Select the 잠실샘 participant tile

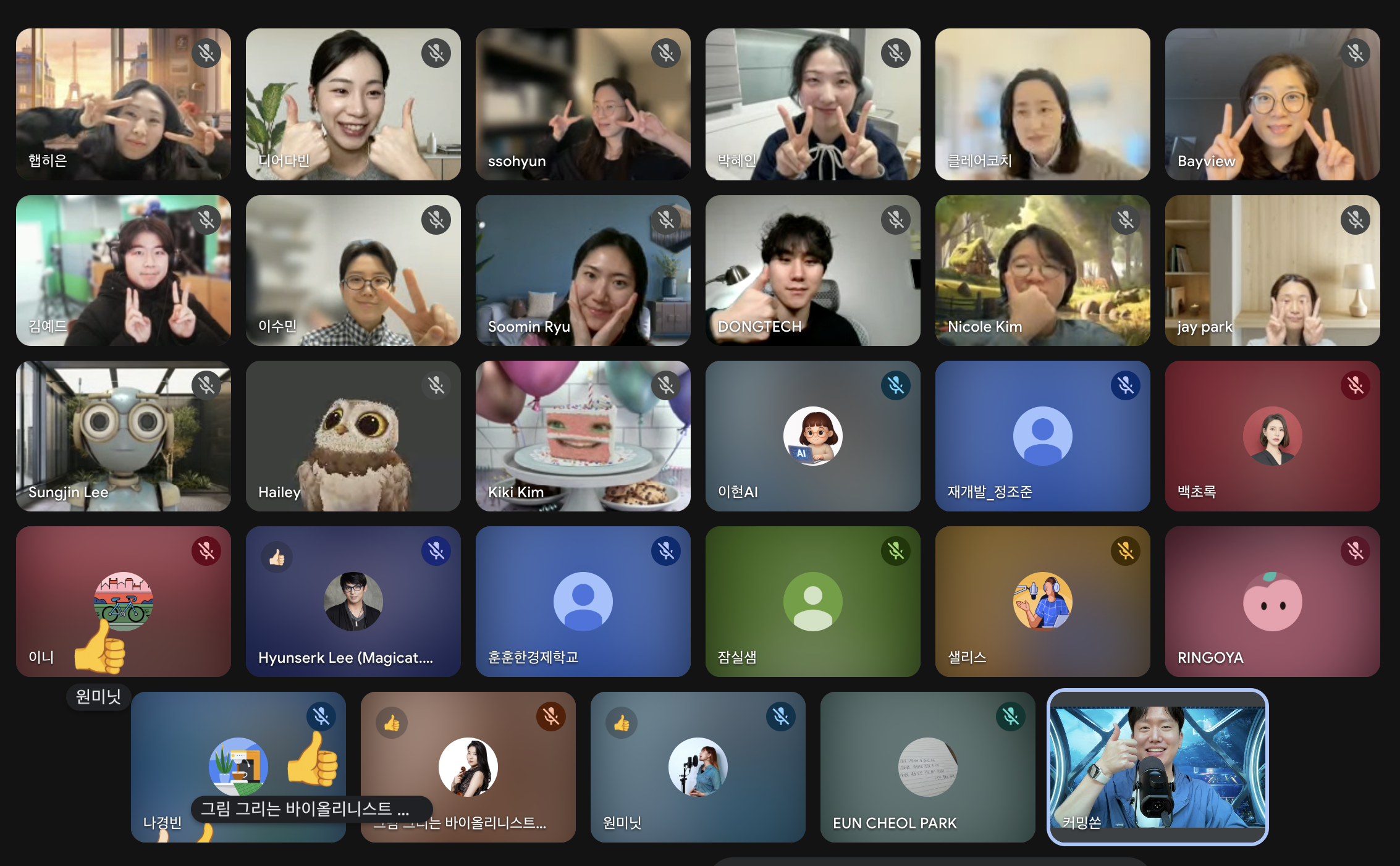(x=812, y=602)
